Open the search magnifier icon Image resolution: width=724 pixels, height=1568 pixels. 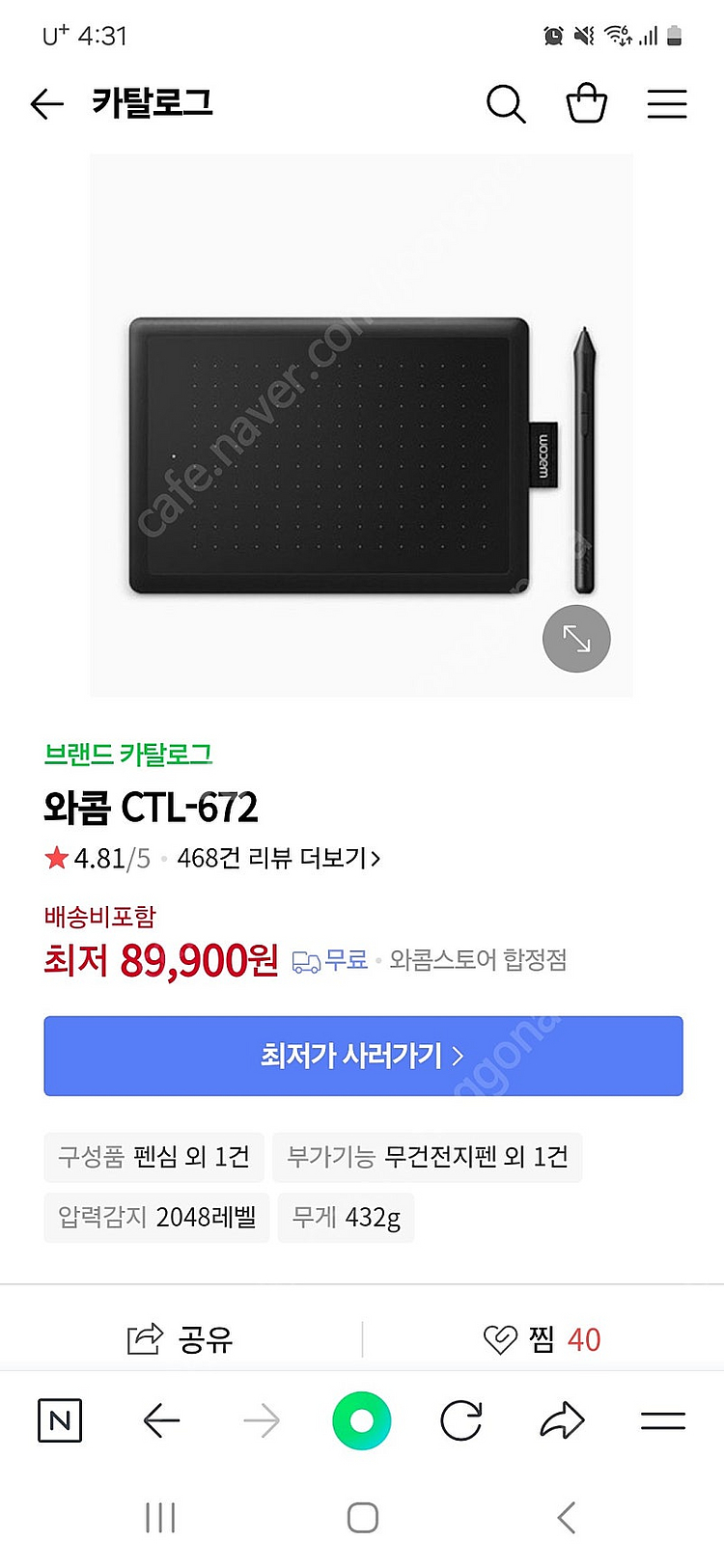[505, 103]
